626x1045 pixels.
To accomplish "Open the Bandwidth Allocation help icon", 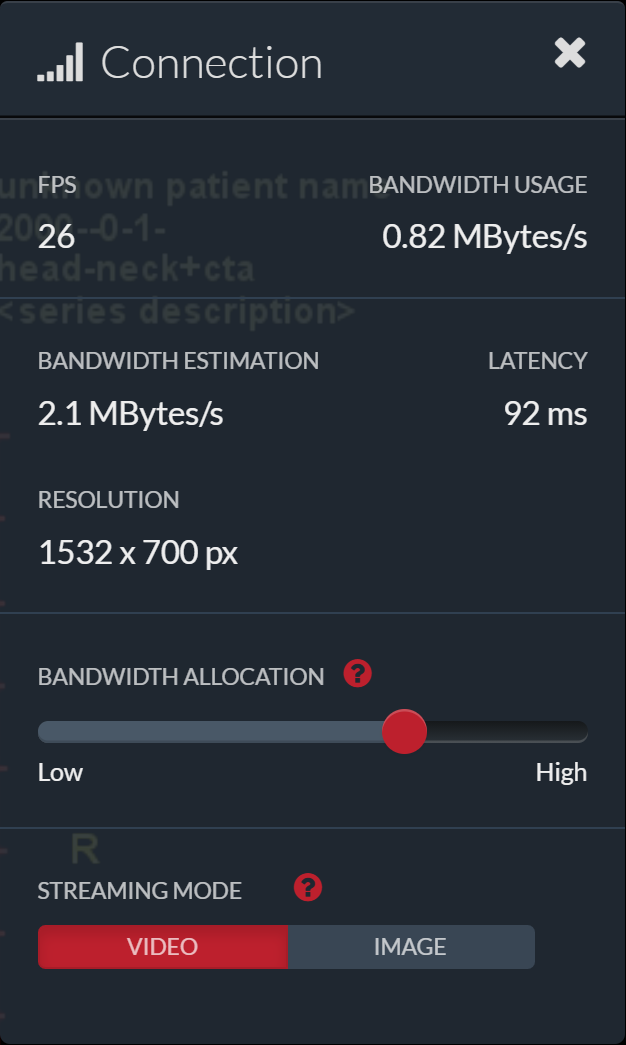I will (357, 673).
